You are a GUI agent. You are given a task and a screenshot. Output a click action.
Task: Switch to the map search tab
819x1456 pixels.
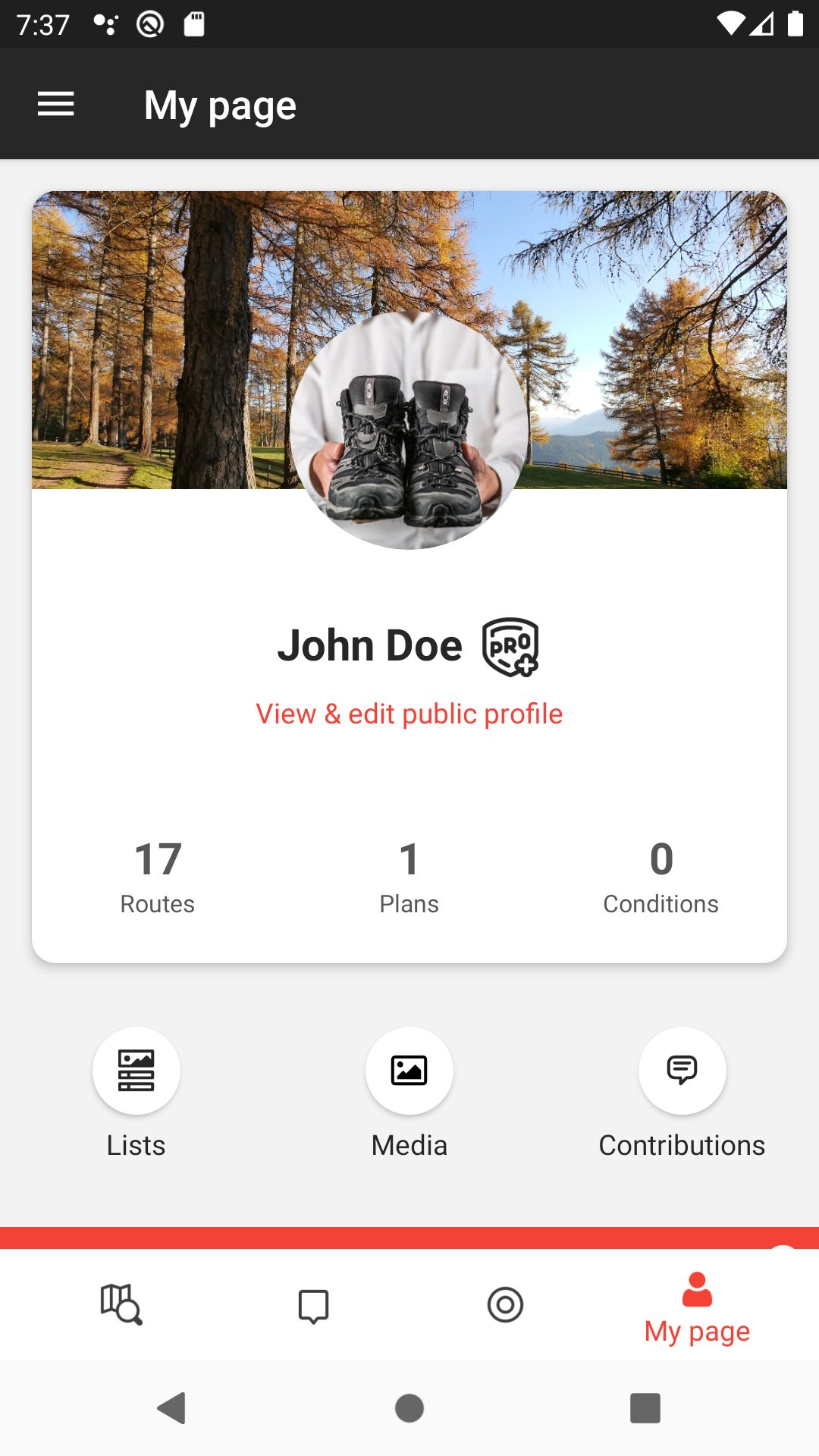121,1304
